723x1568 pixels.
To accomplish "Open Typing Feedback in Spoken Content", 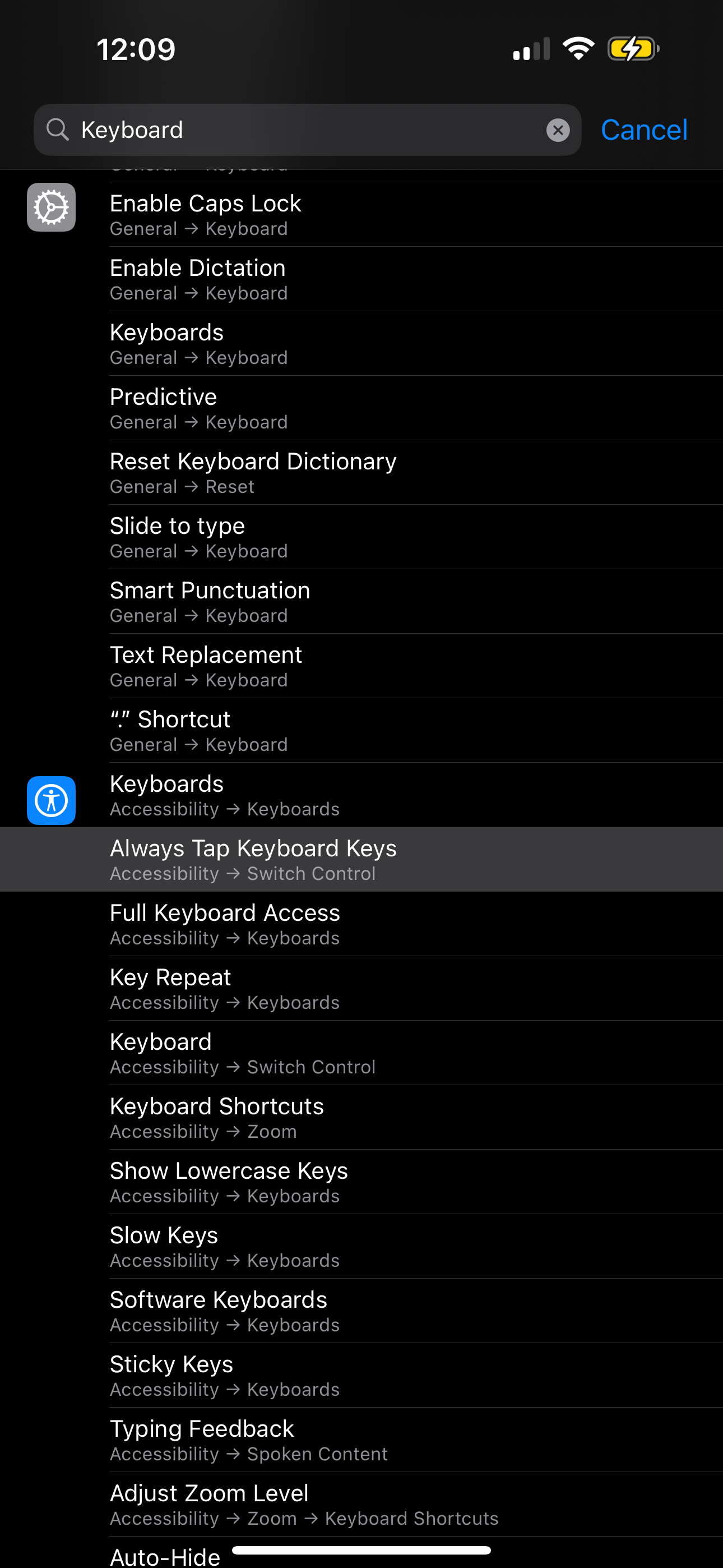I will coord(361,1440).
